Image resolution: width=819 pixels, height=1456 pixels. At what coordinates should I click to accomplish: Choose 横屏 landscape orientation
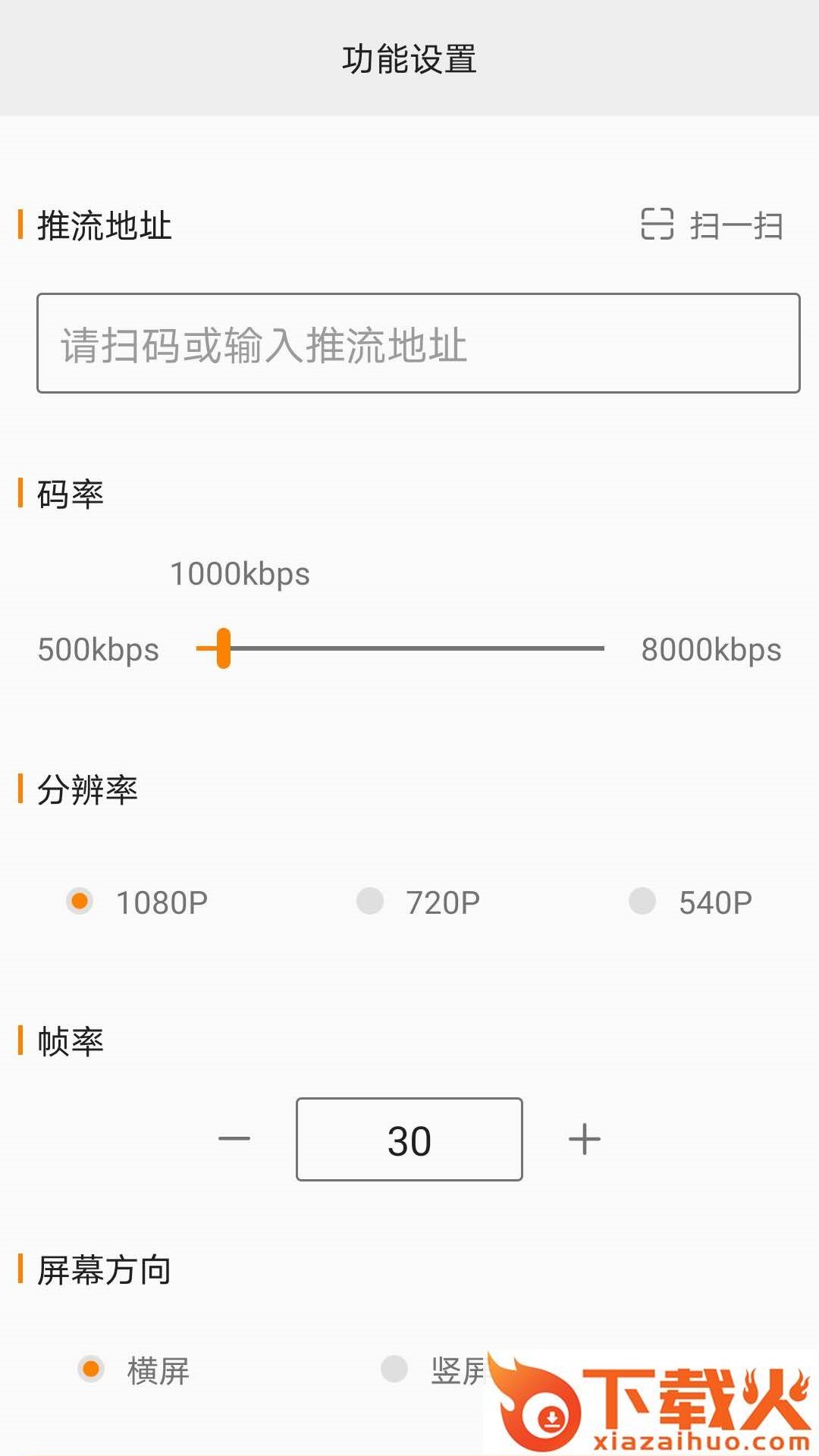tap(91, 1370)
